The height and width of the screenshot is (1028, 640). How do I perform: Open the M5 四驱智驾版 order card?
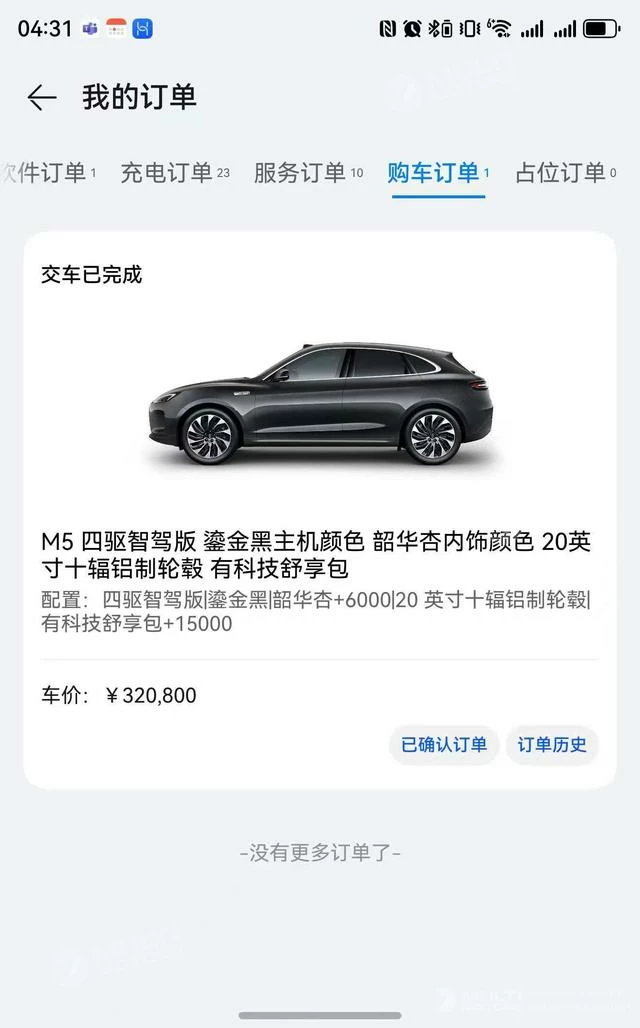[320, 509]
